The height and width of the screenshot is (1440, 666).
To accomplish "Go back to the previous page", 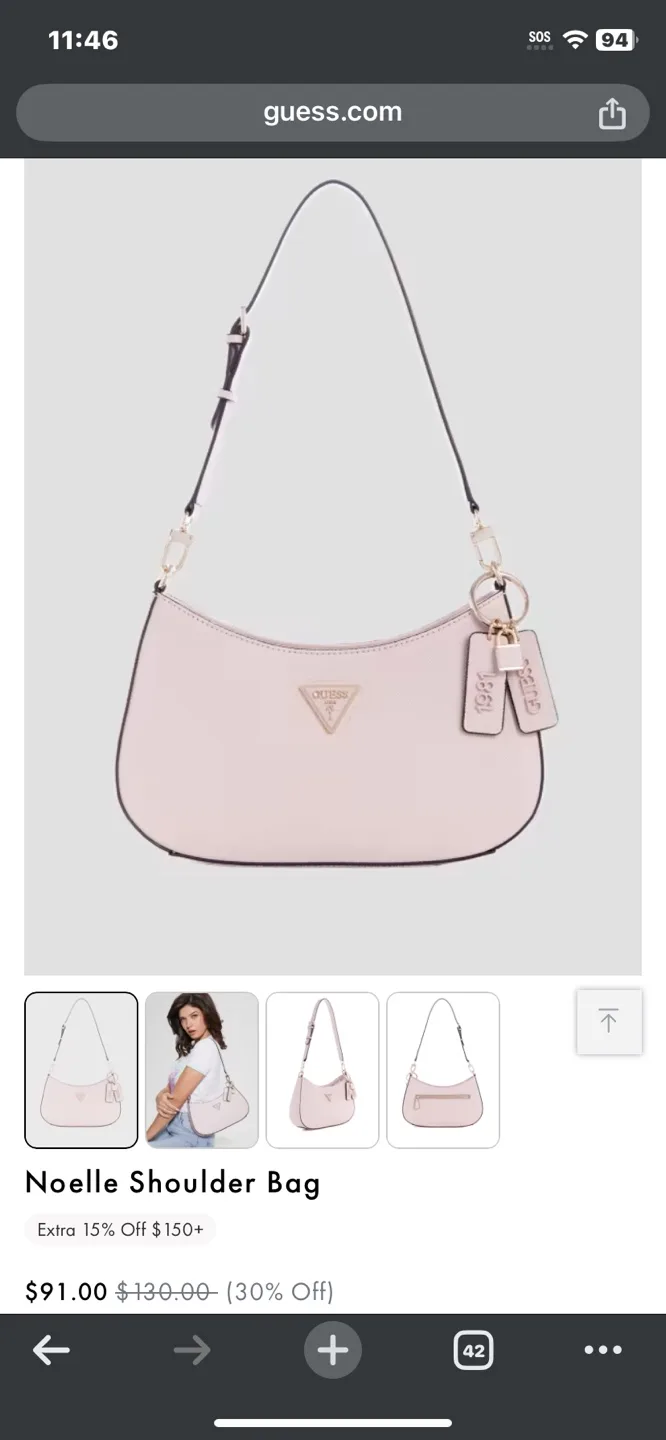I will coord(51,1351).
